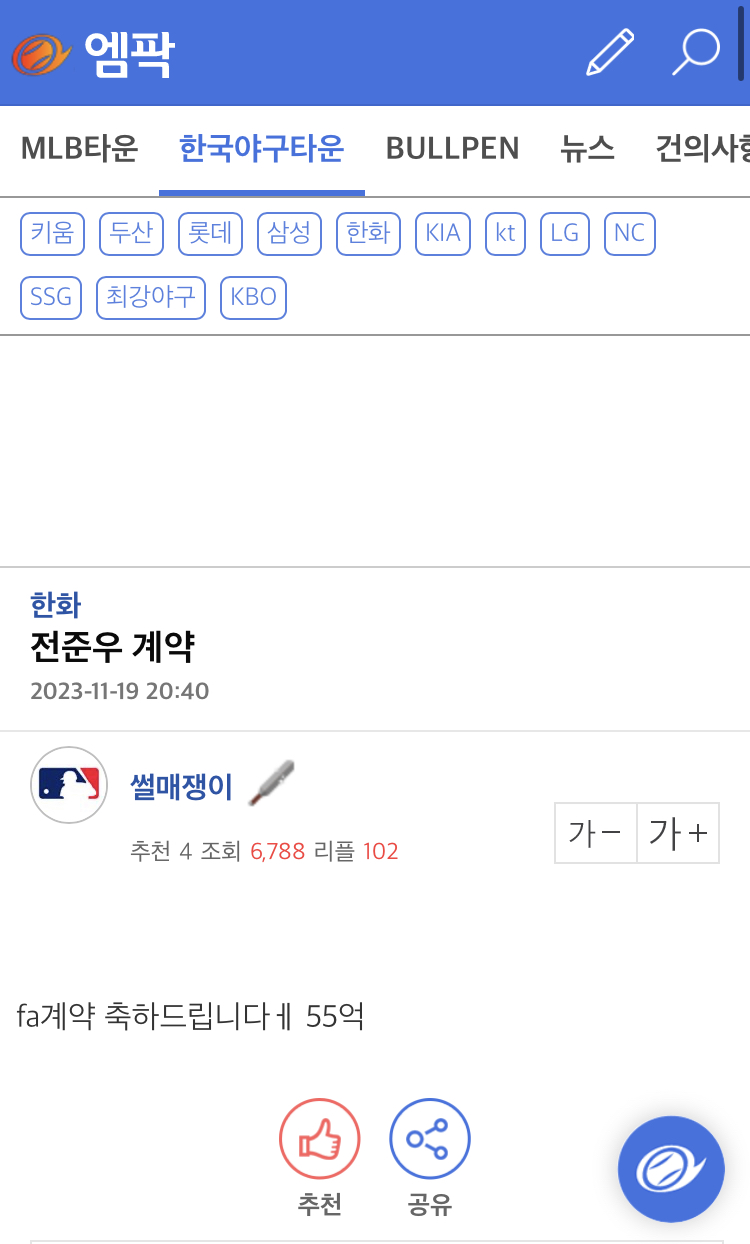Select the 롯데 team chip
This screenshot has width=750, height=1244.
pyautogui.click(x=210, y=233)
